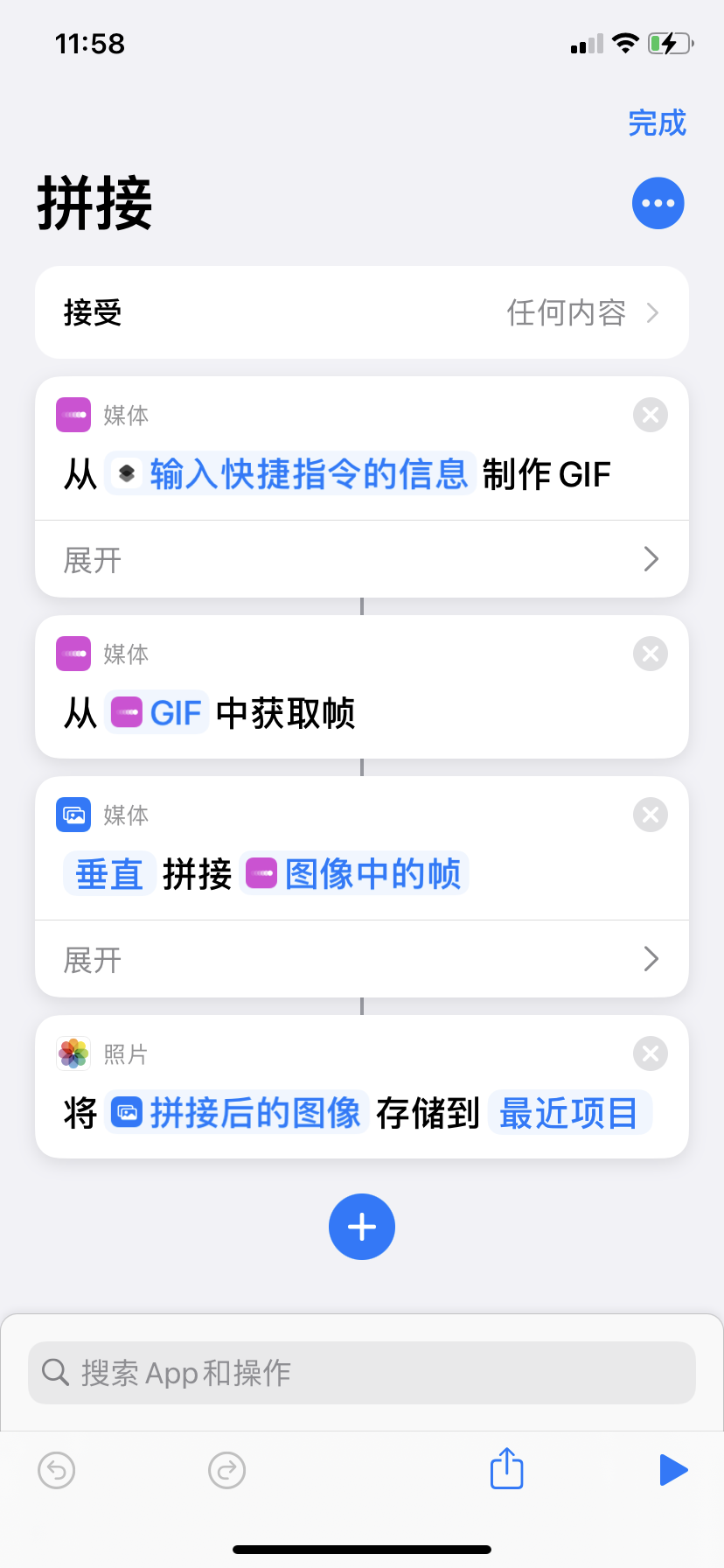Image resolution: width=724 pixels, height=1568 pixels.
Task: Click the redo arrow icon
Action: click(x=226, y=1470)
